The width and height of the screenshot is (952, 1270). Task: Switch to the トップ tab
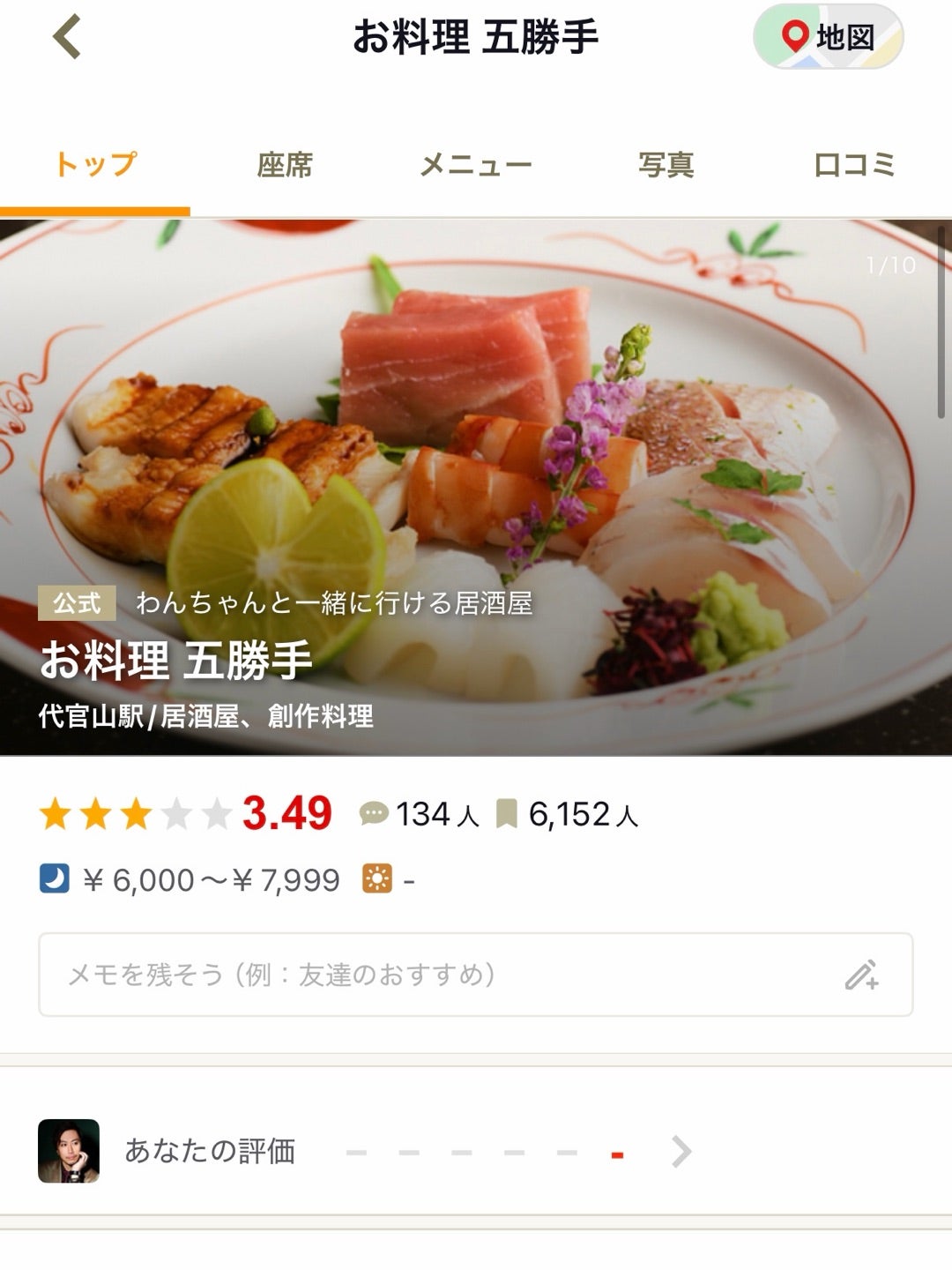click(95, 165)
